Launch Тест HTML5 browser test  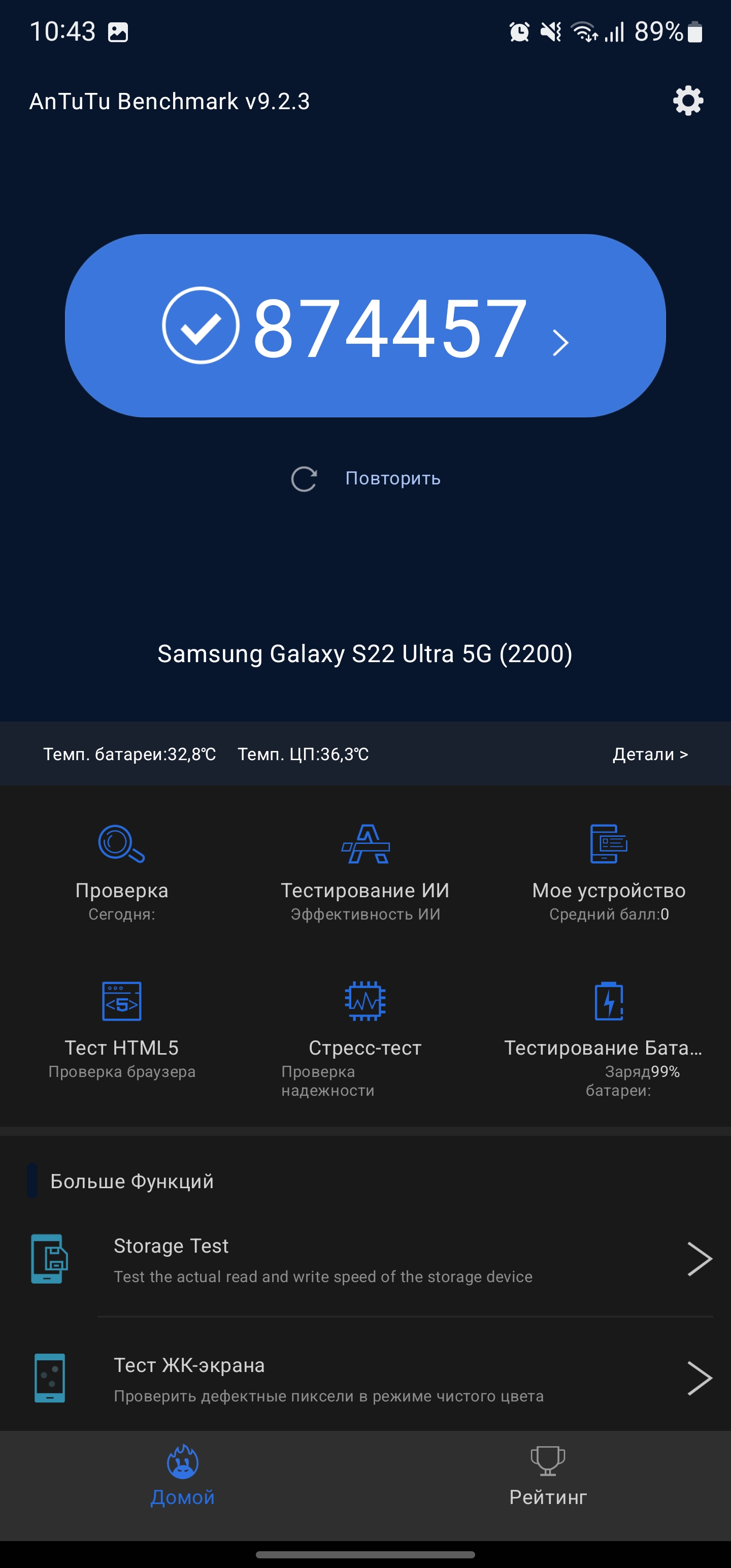122,1029
